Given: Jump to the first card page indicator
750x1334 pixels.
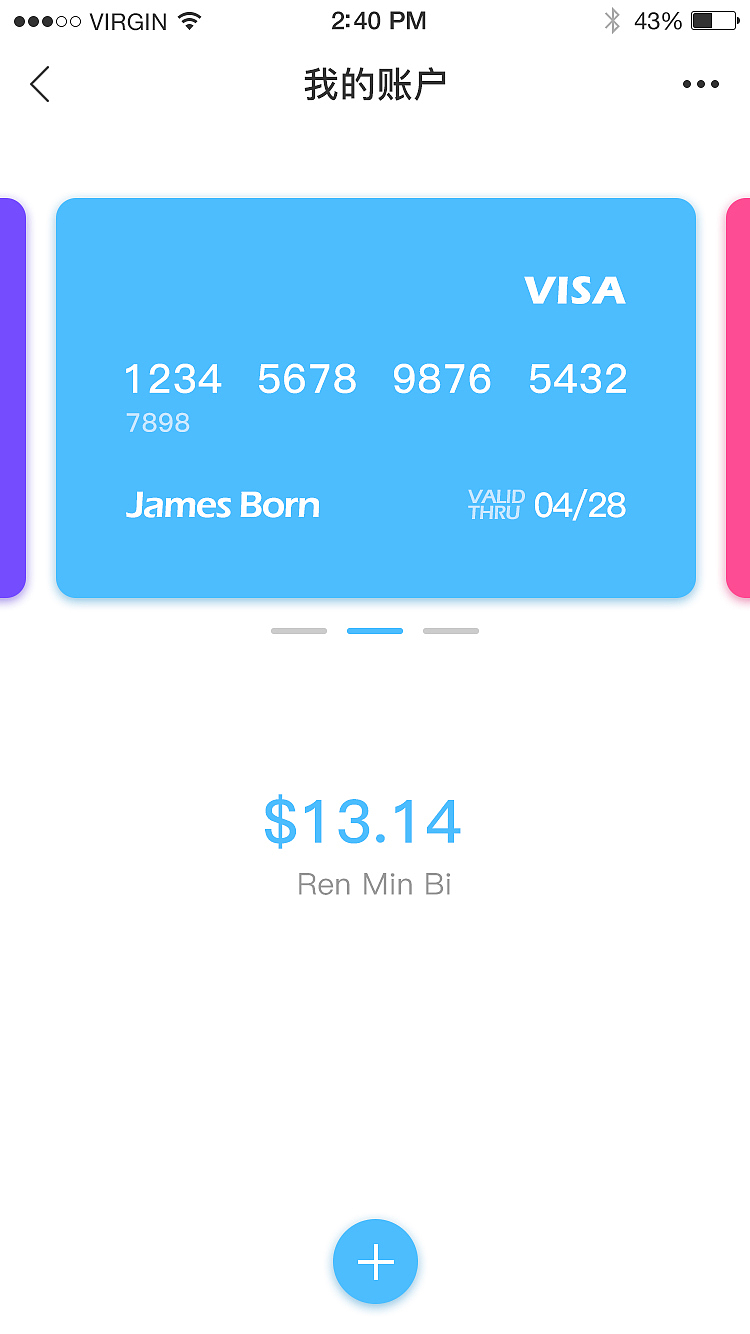Looking at the screenshot, I should [299, 631].
